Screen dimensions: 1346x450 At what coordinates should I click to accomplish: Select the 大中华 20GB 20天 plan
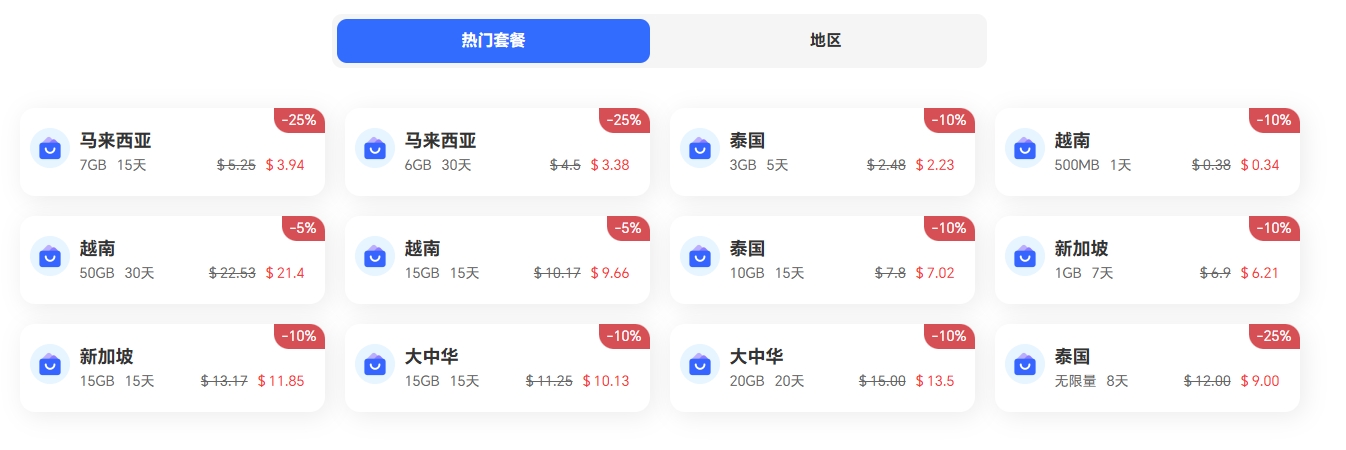coord(822,368)
